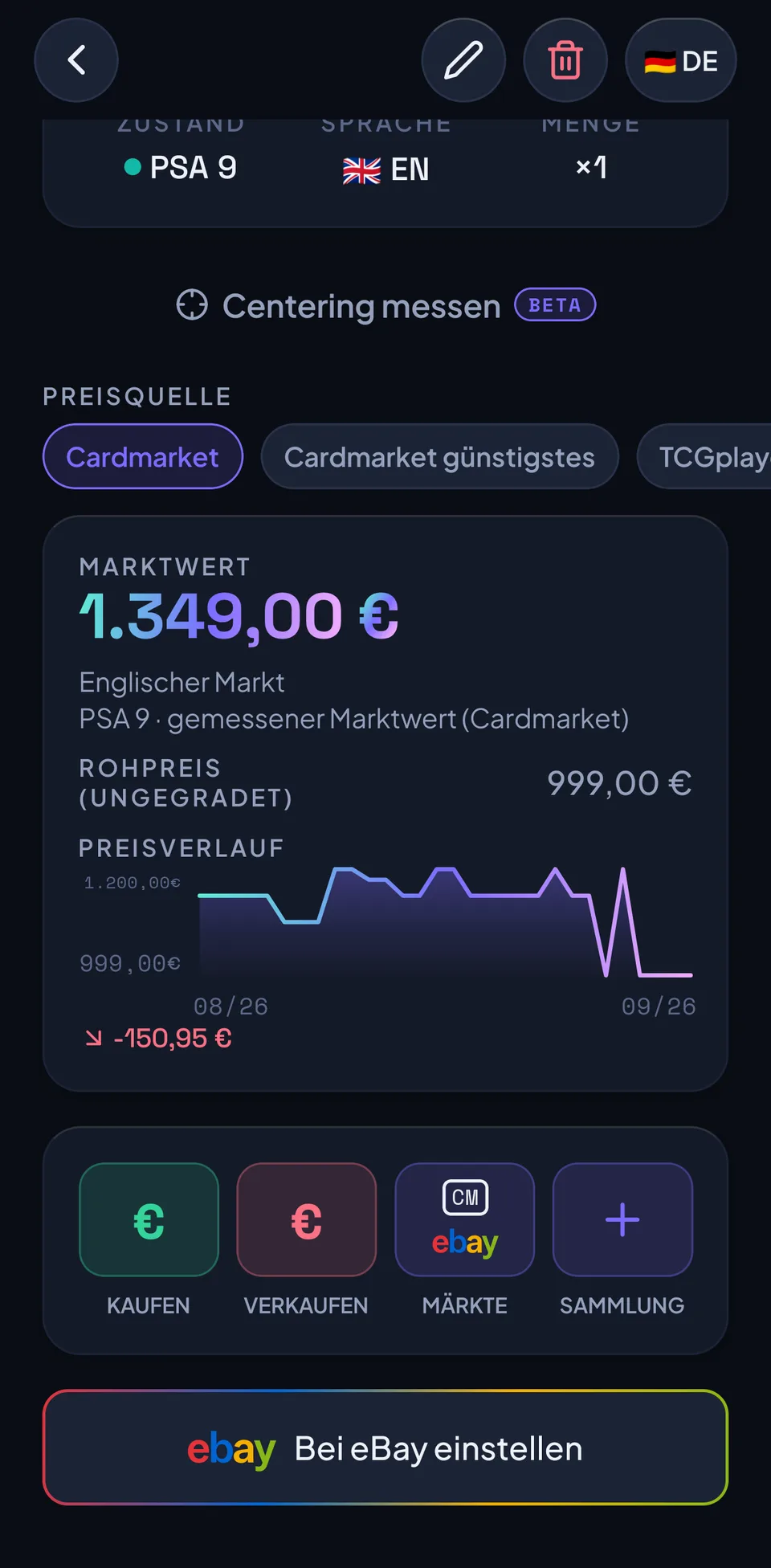Go back with the arrow button

click(76, 60)
